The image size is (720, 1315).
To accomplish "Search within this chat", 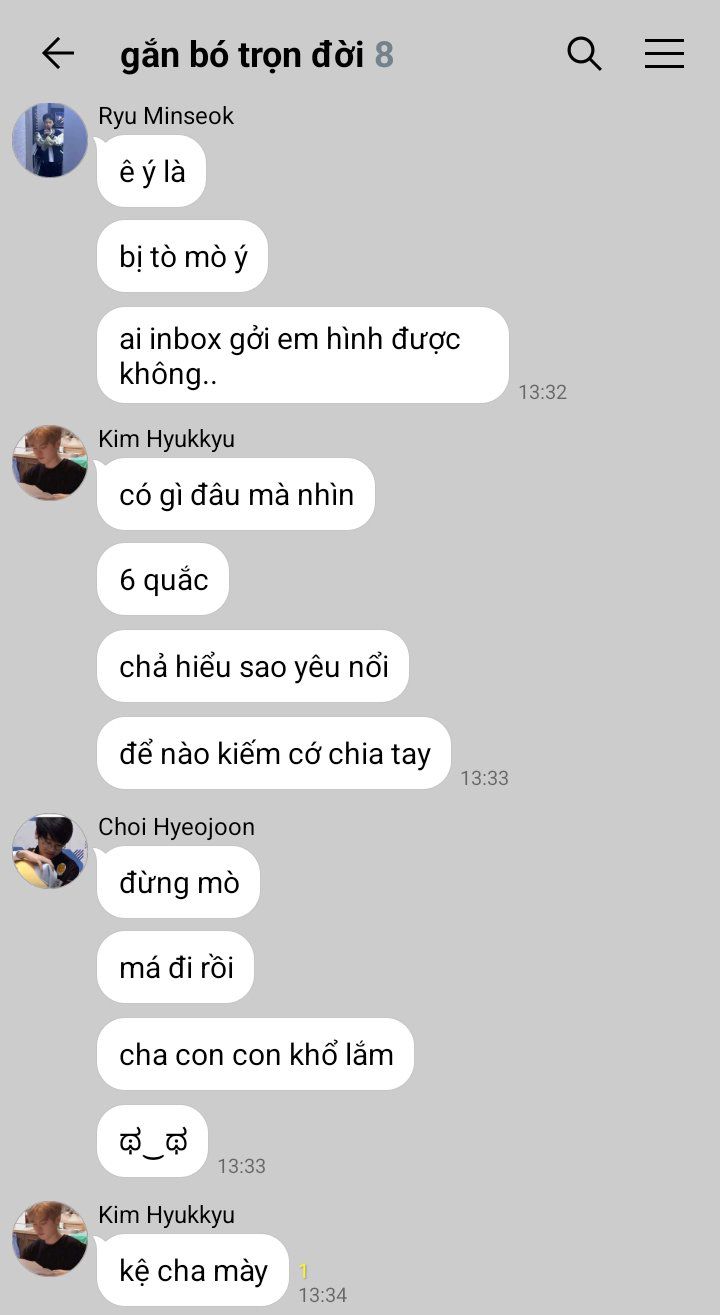I will (x=584, y=53).
